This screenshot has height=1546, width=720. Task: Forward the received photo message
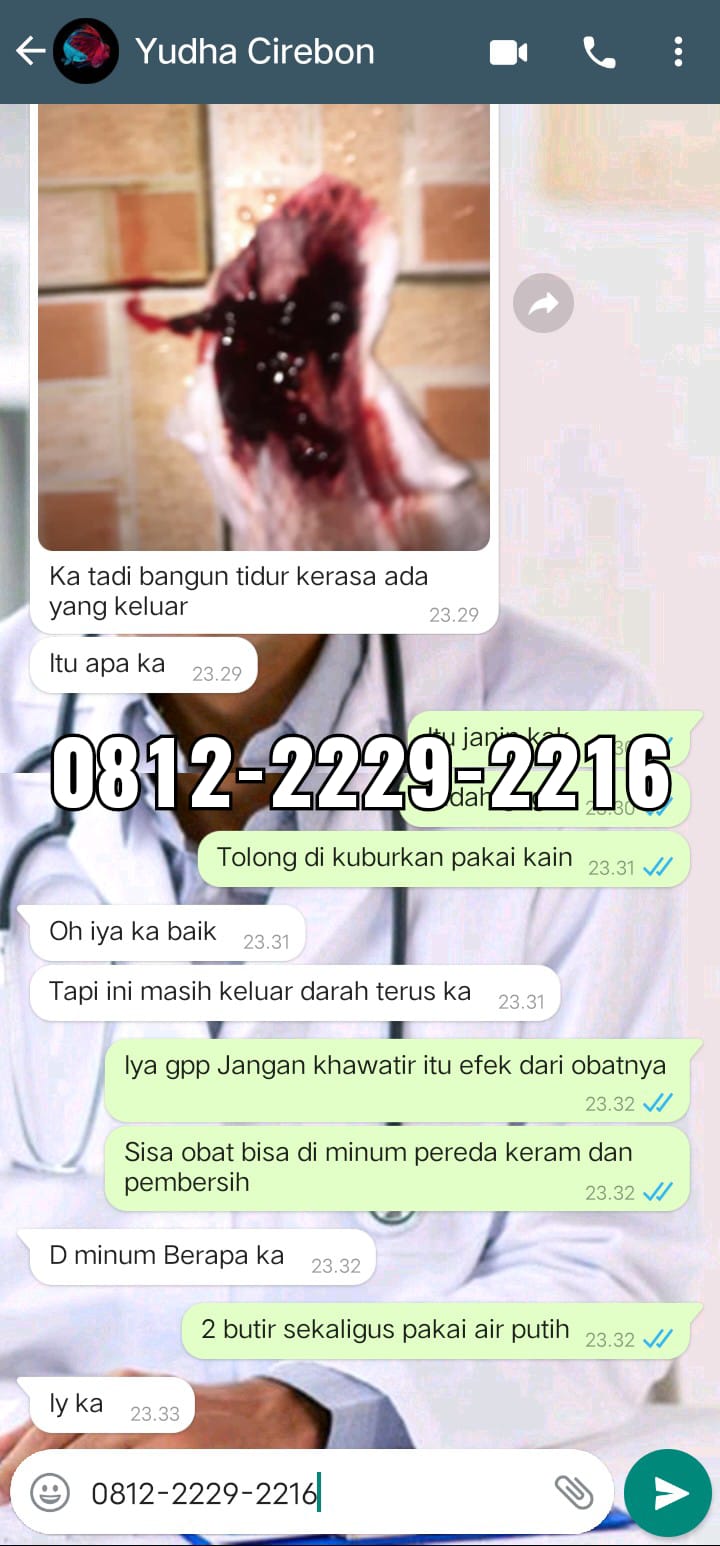(543, 303)
